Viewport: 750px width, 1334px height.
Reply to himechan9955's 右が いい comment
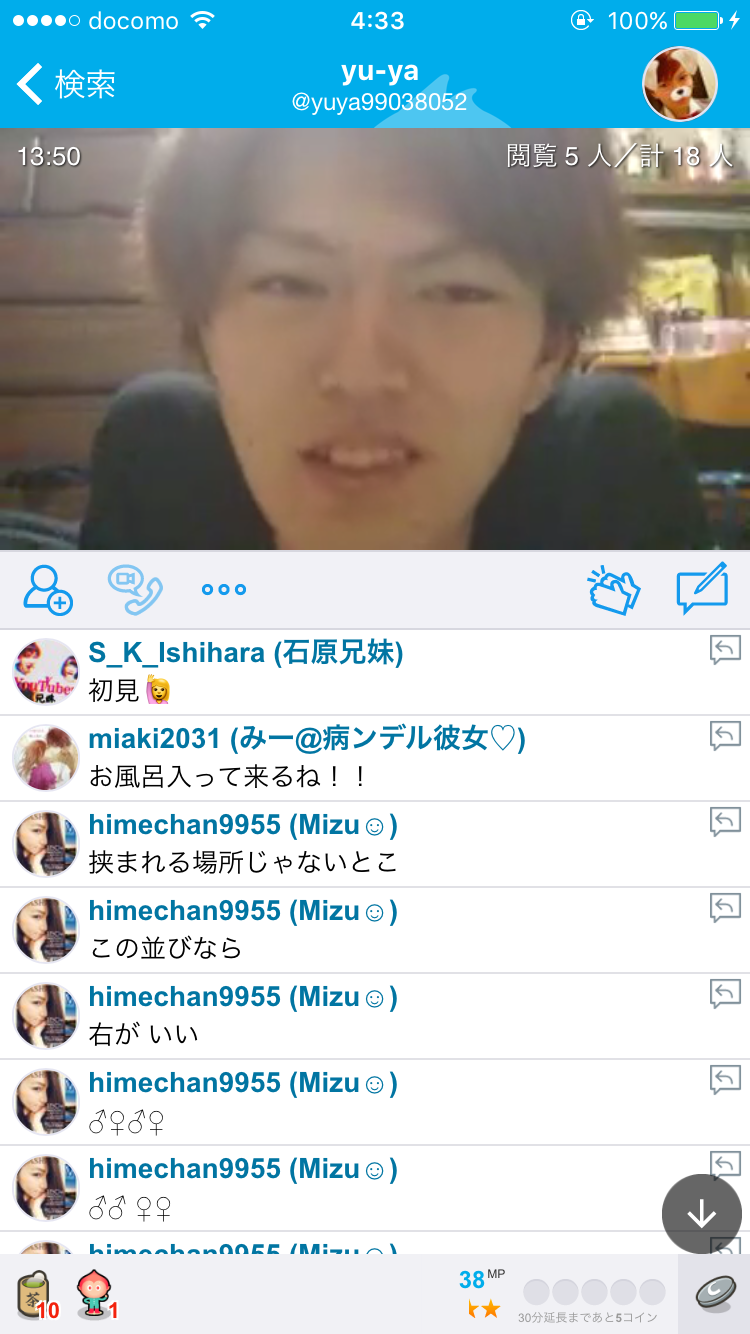click(725, 994)
